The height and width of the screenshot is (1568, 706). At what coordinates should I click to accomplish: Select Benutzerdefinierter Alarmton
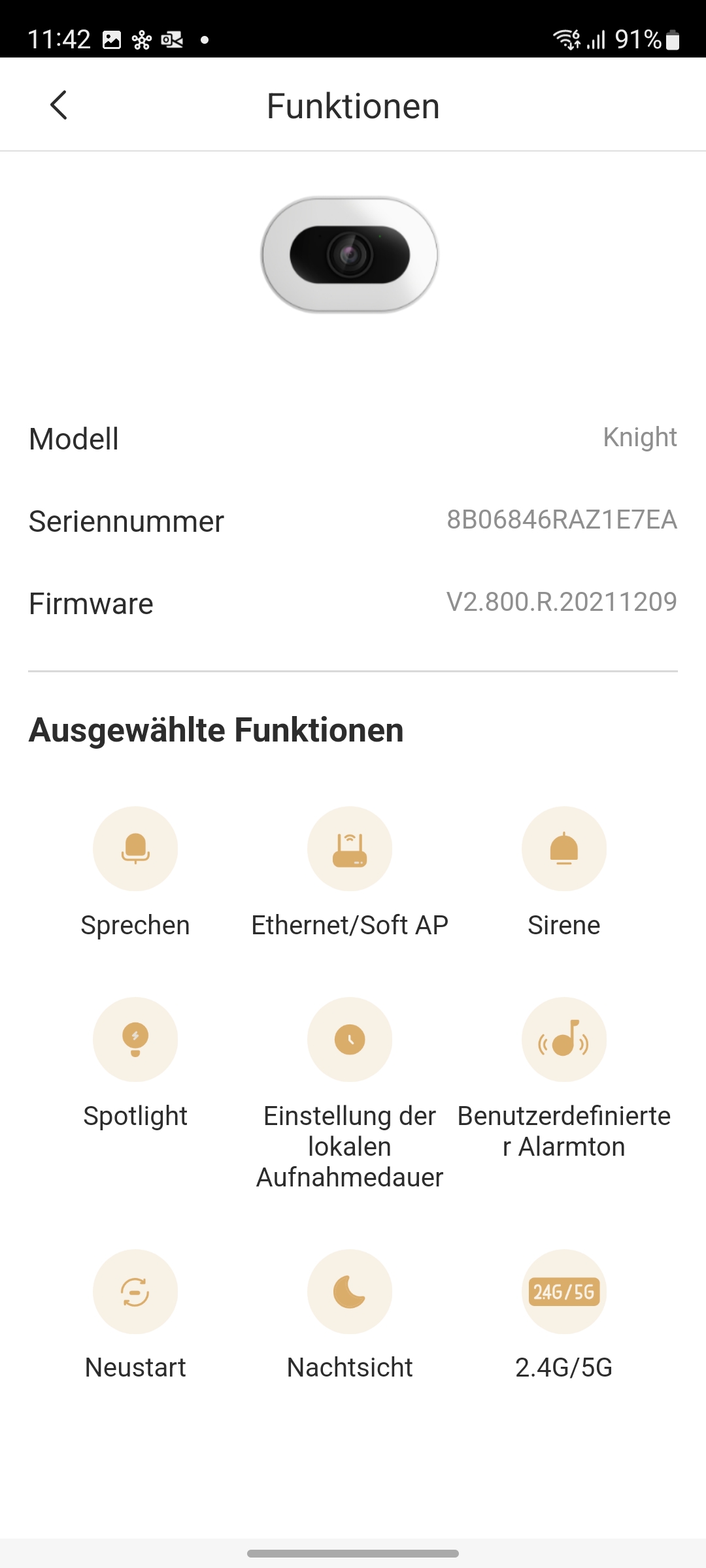[564, 1039]
